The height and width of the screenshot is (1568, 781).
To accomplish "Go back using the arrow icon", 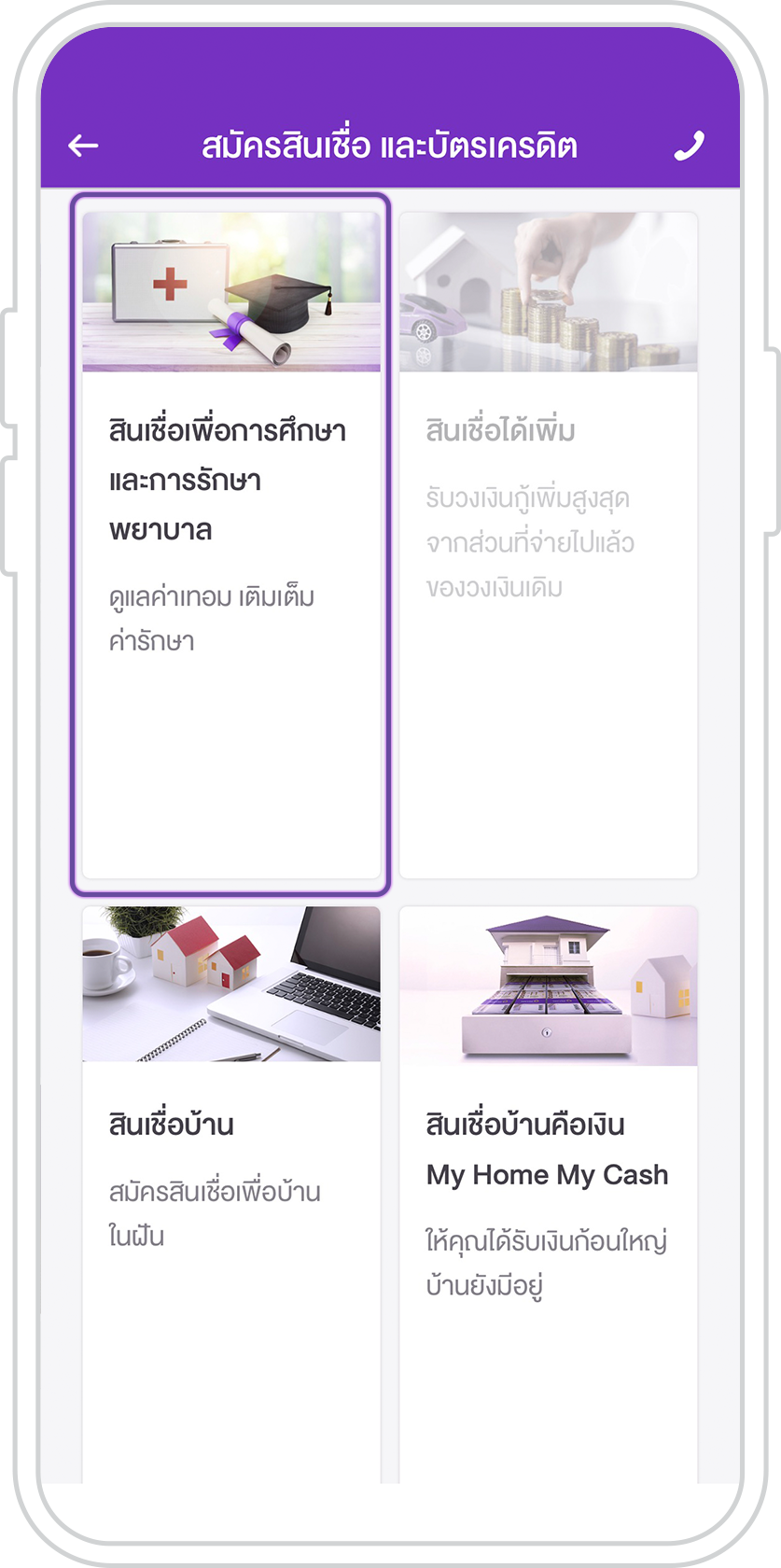I will pos(83,146).
